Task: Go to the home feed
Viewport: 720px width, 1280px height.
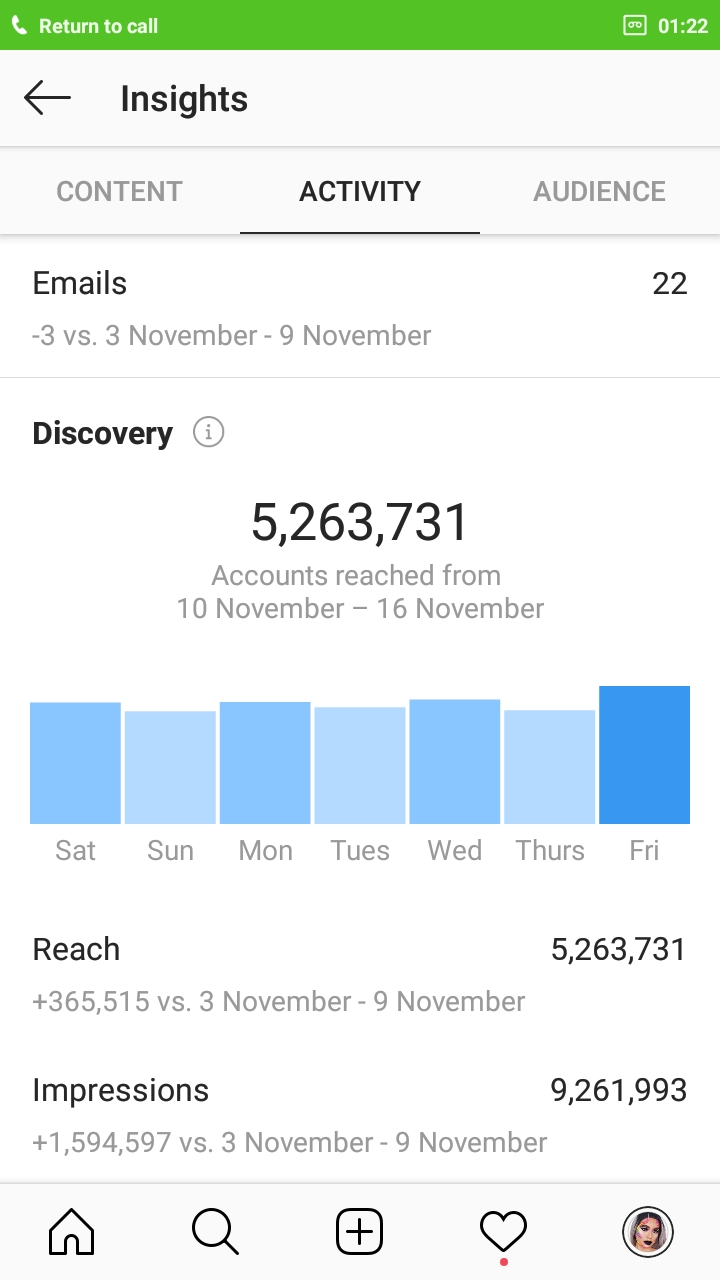Action: coord(72,1232)
